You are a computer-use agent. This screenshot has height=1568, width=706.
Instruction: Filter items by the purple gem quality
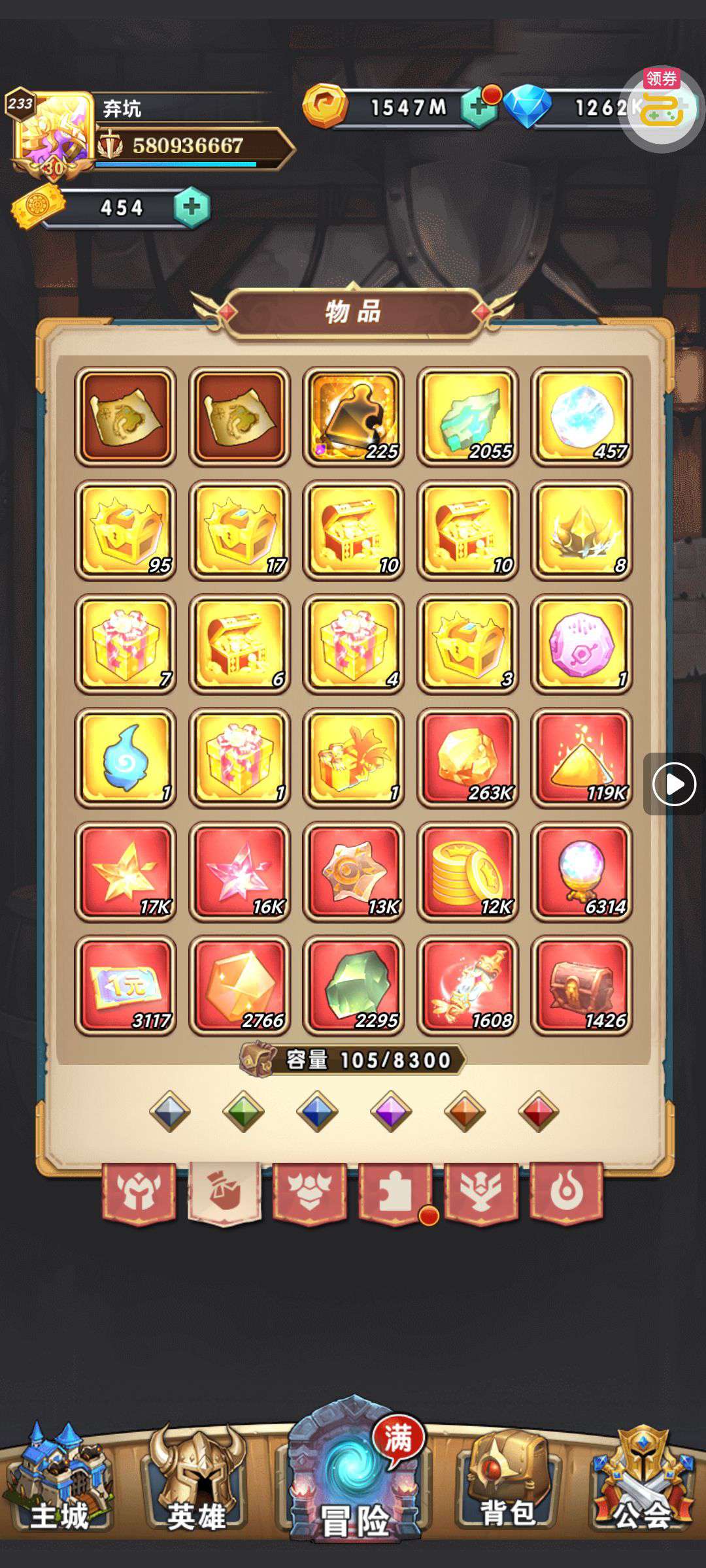click(x=391, y=1111)
